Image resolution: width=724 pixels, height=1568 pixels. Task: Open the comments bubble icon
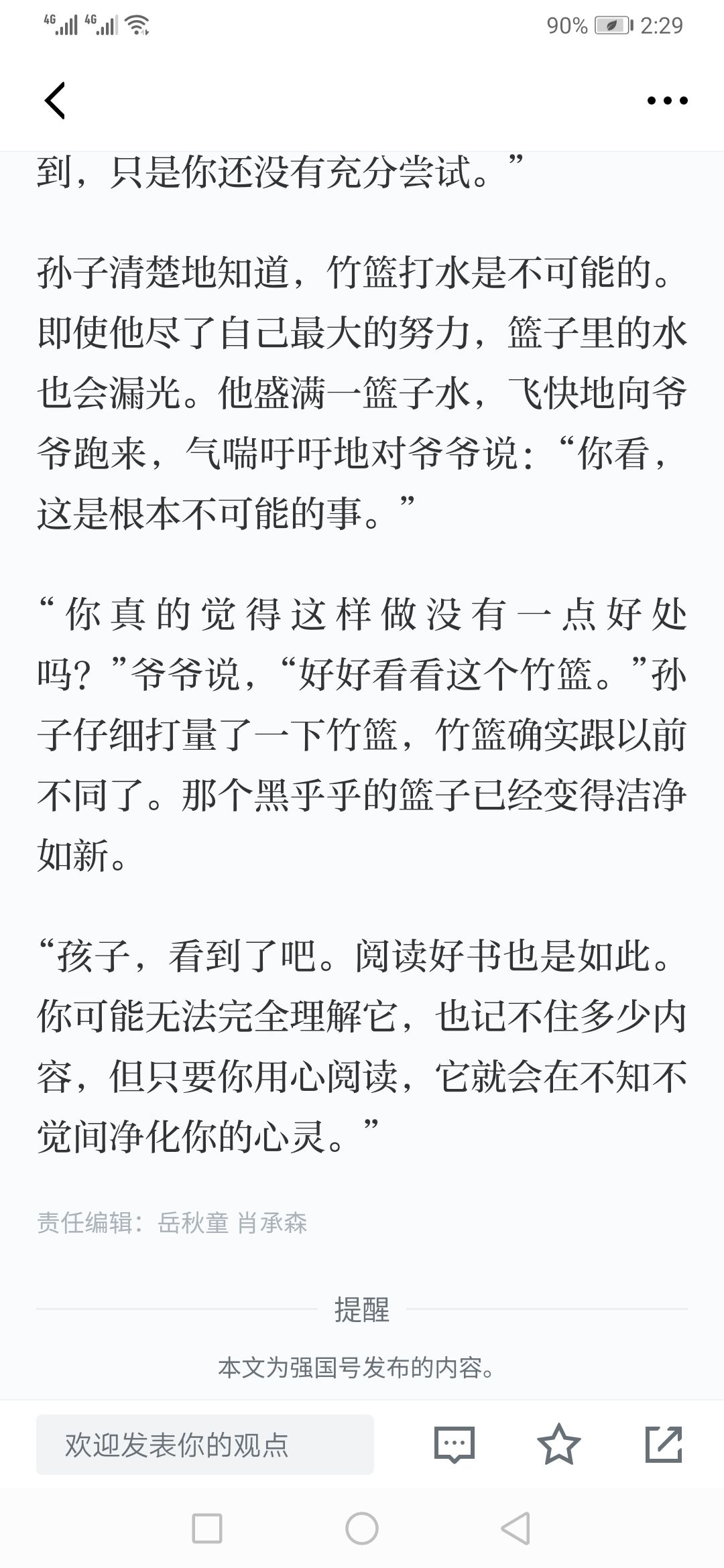click(455, 1444)
